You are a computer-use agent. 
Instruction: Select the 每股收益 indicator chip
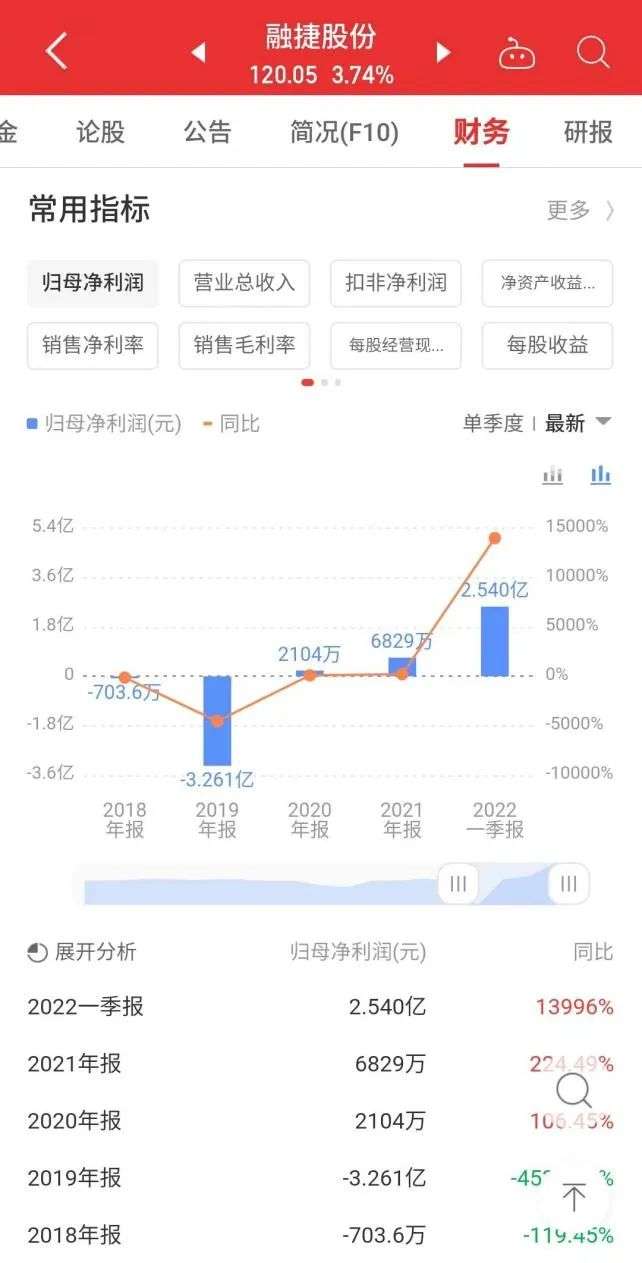547,346
